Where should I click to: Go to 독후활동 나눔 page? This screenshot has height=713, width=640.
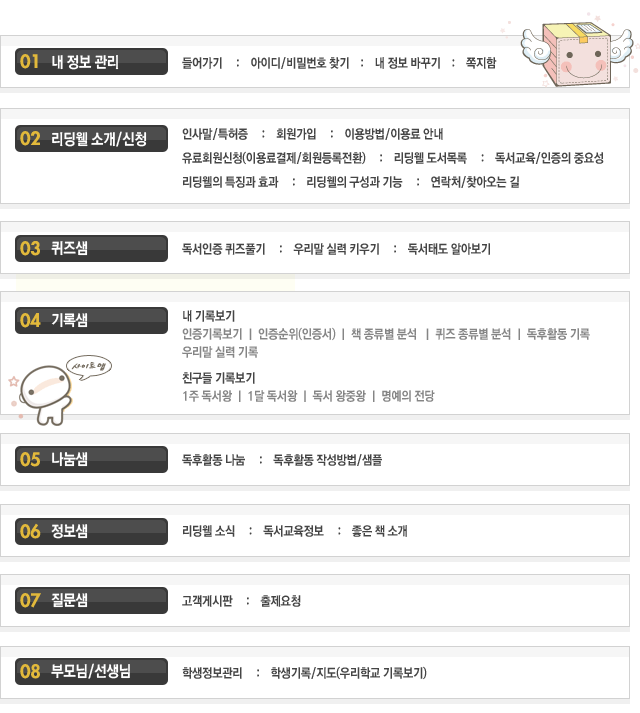click(x=213, y=460)
